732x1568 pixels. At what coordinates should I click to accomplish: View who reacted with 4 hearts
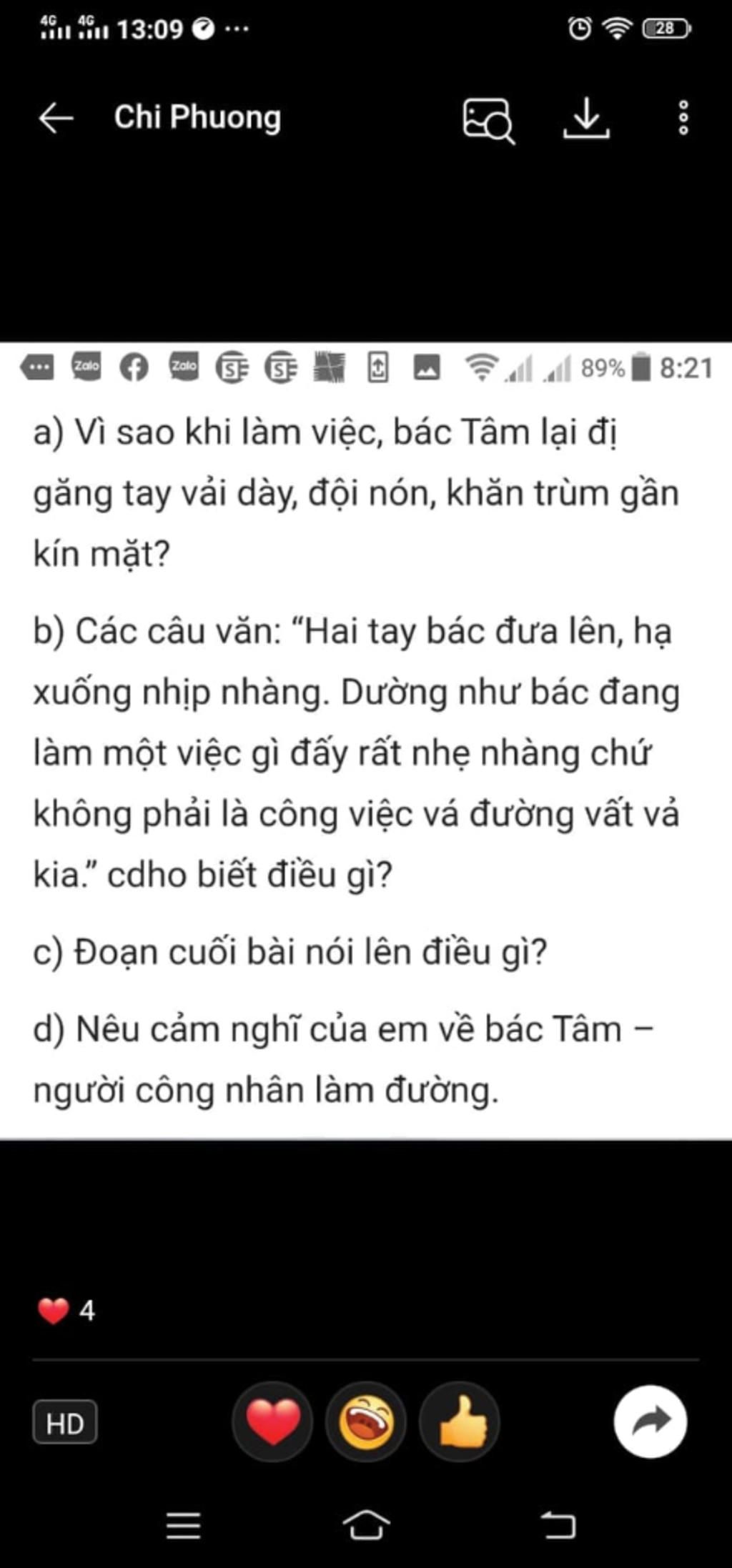(x=66, y=1311)
